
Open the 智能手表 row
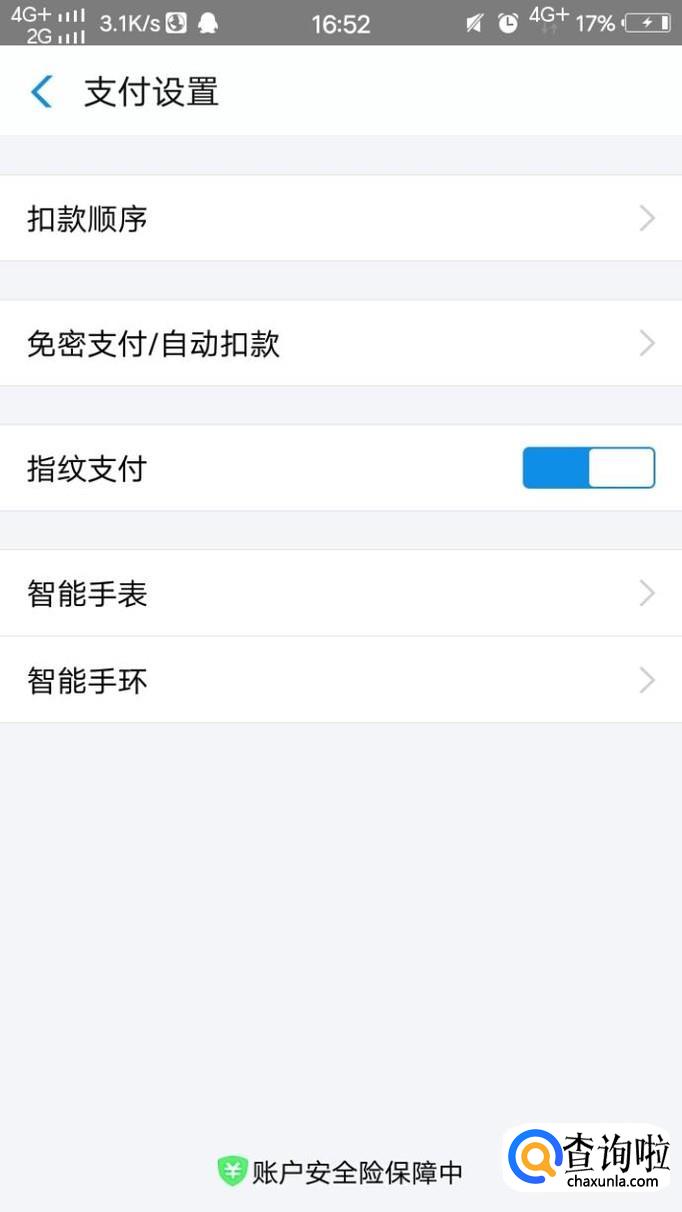click(341, 593)
